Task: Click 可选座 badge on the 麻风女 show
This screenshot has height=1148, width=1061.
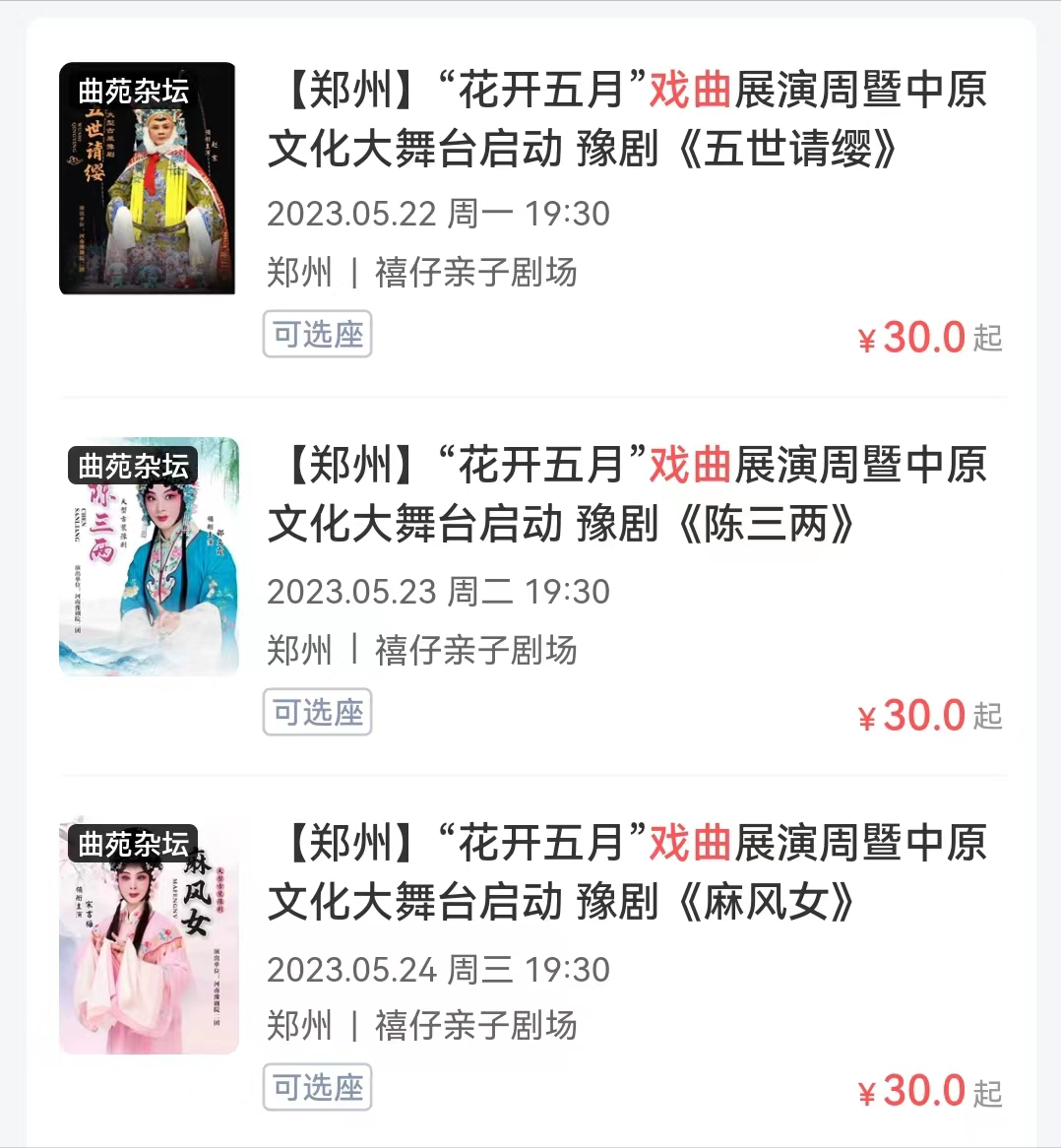Action: click(317, 1088)
